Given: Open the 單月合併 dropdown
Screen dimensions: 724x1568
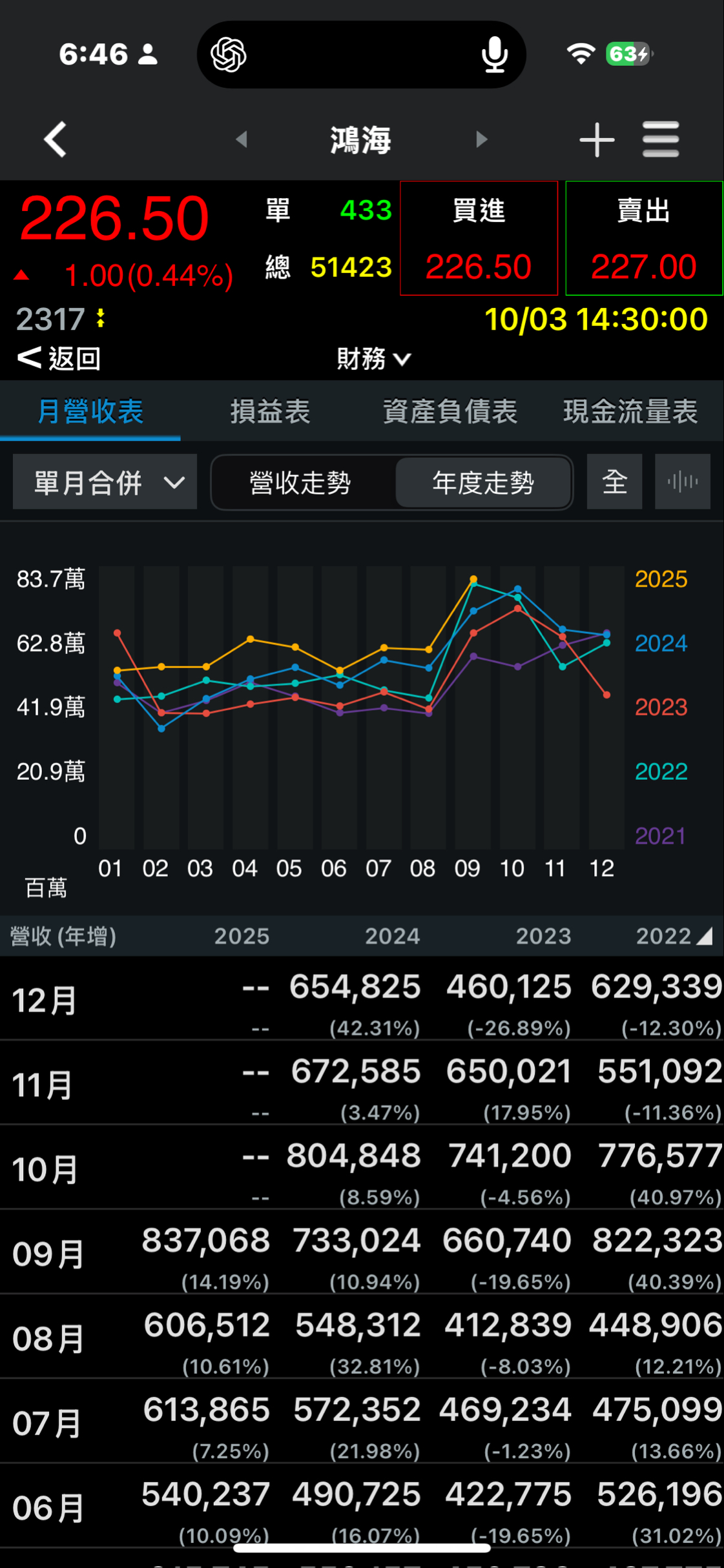Looking at the screenshot, I should pos(105,482).
